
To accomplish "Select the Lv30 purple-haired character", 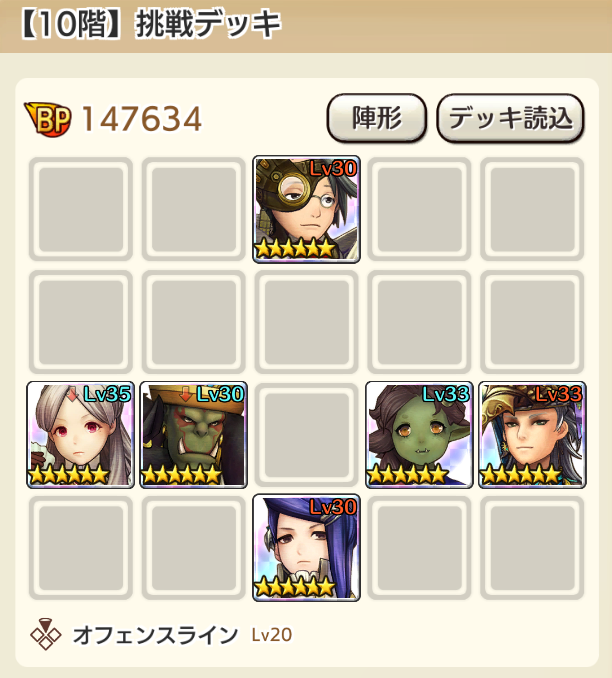I will point(306,547).
